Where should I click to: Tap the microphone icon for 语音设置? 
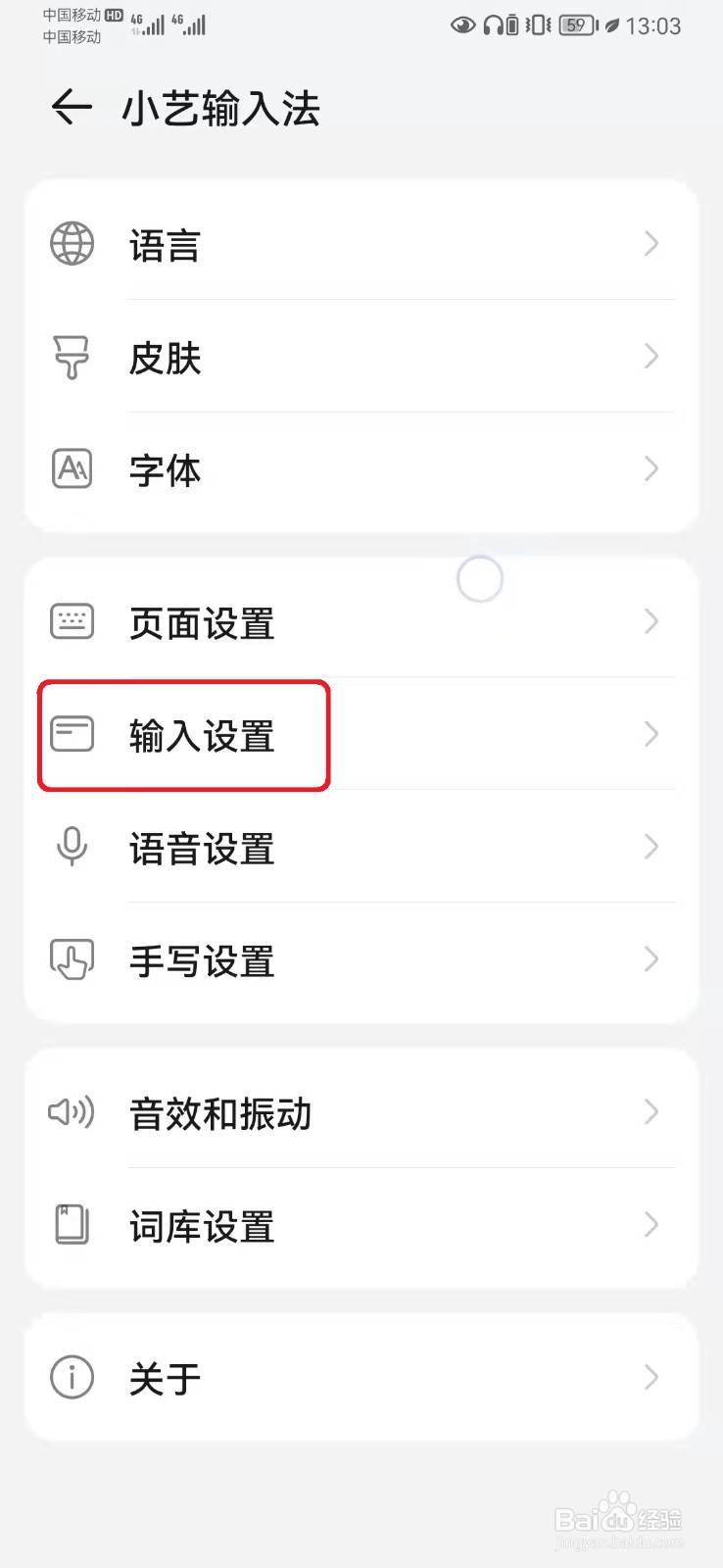[x=71, y=848]
